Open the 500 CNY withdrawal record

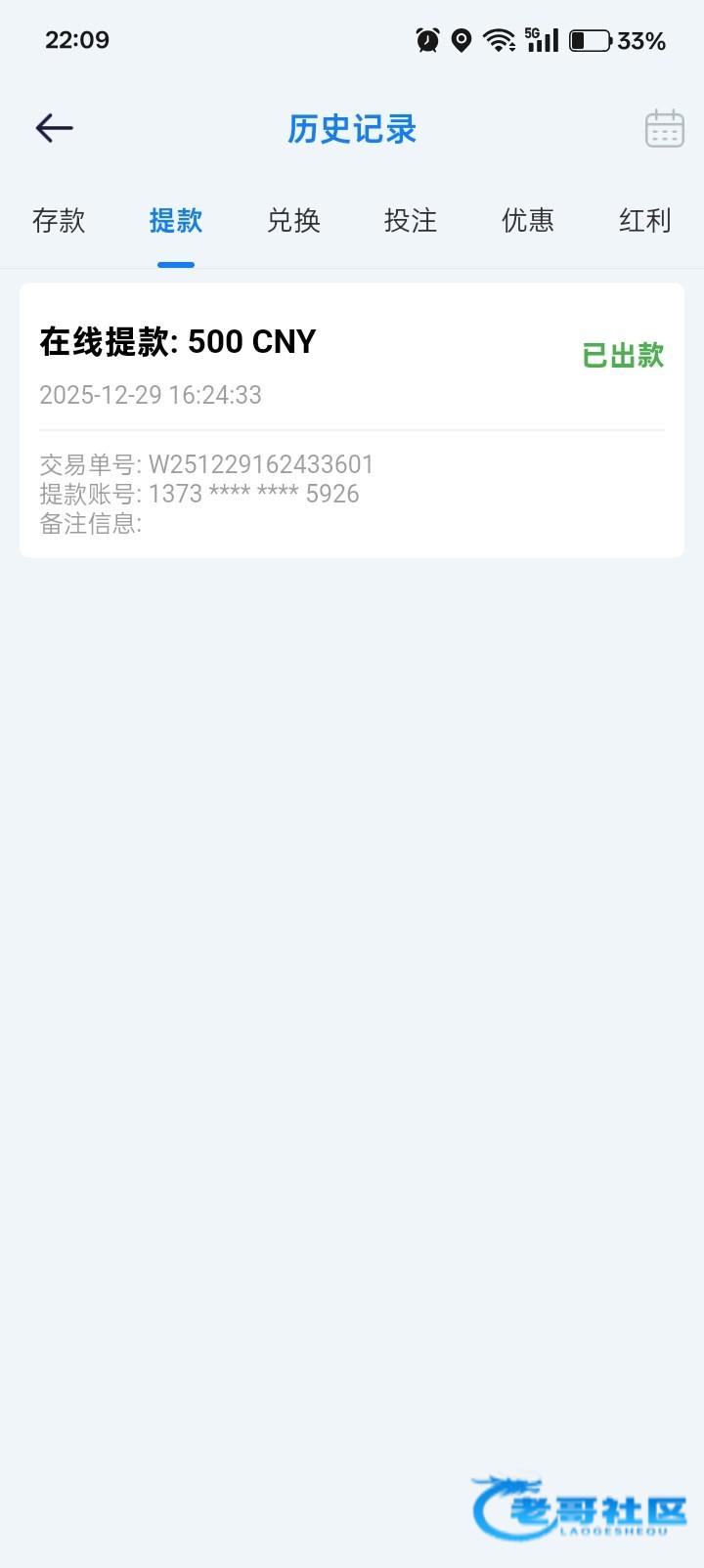pyautogui.click(x=352, y=420)
